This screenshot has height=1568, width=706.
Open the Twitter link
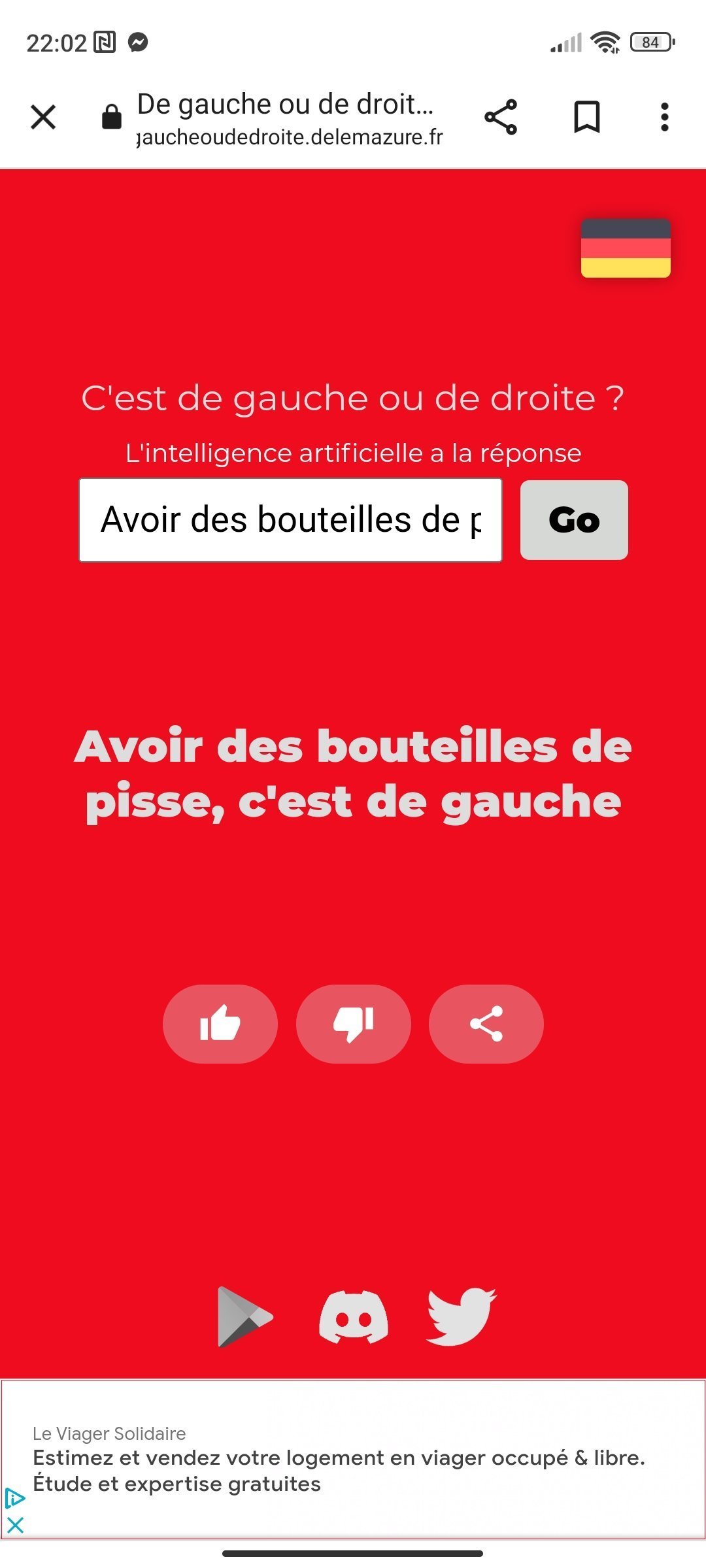pyautogui.click(x=462, y=1317)
